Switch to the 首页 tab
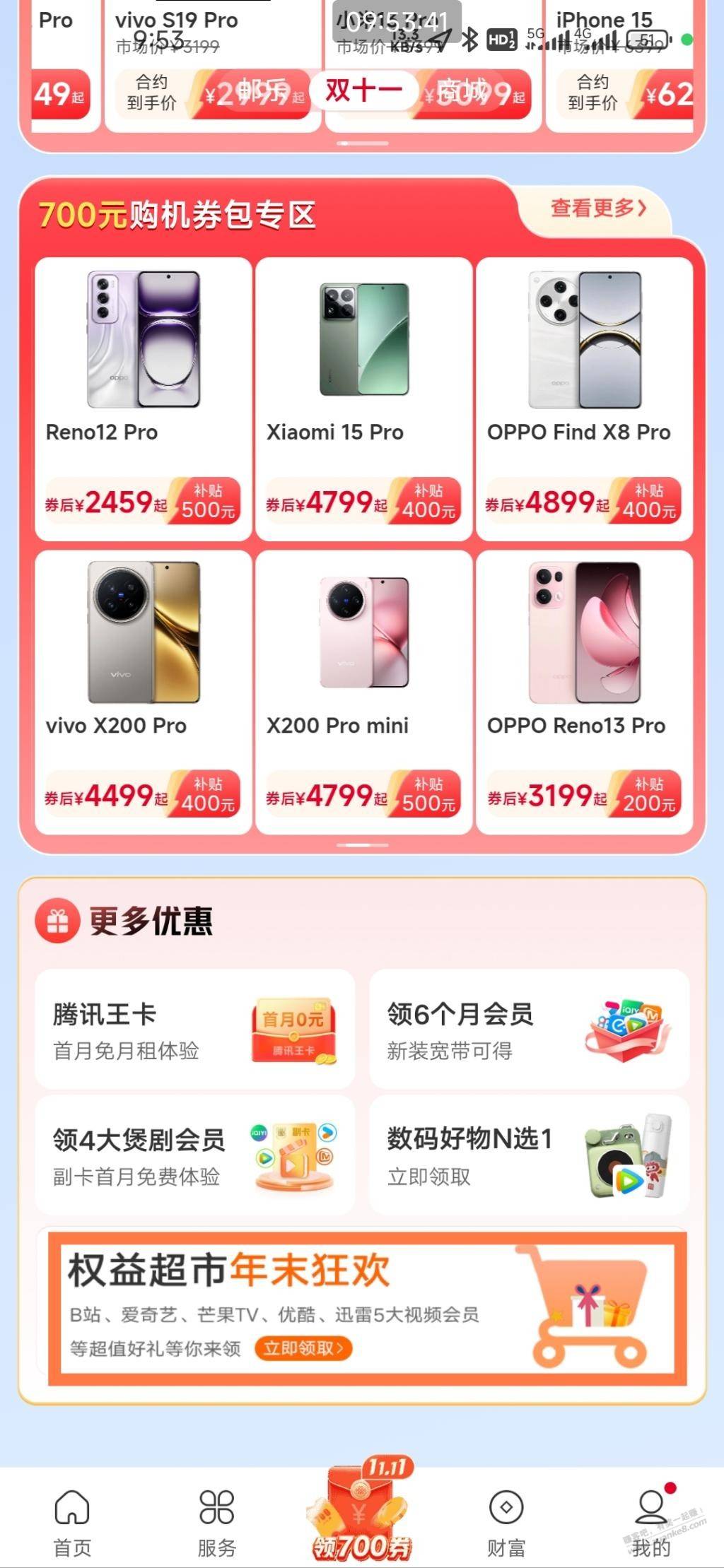724x1568 pixels. (x=72, y=1523)
